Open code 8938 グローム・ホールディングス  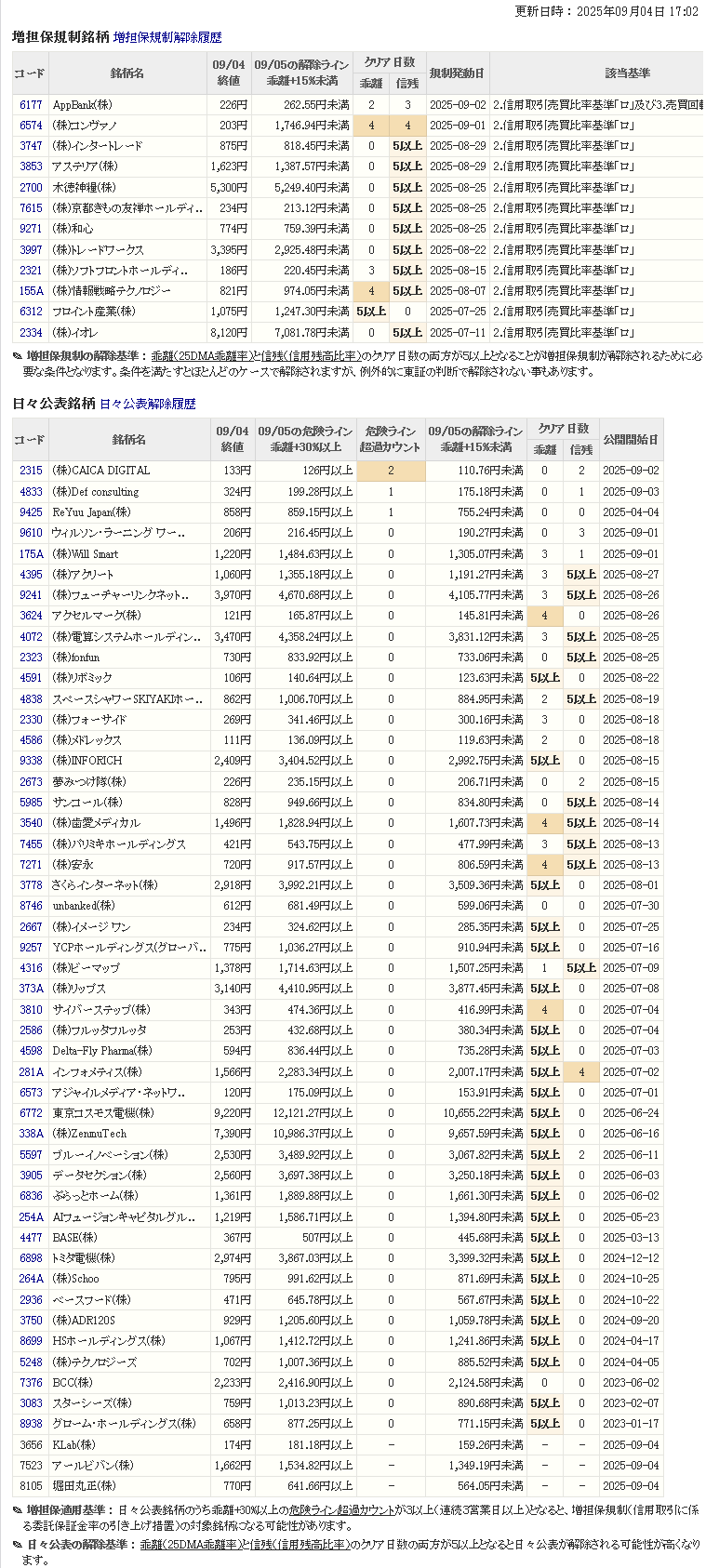tap(31, 1424)
